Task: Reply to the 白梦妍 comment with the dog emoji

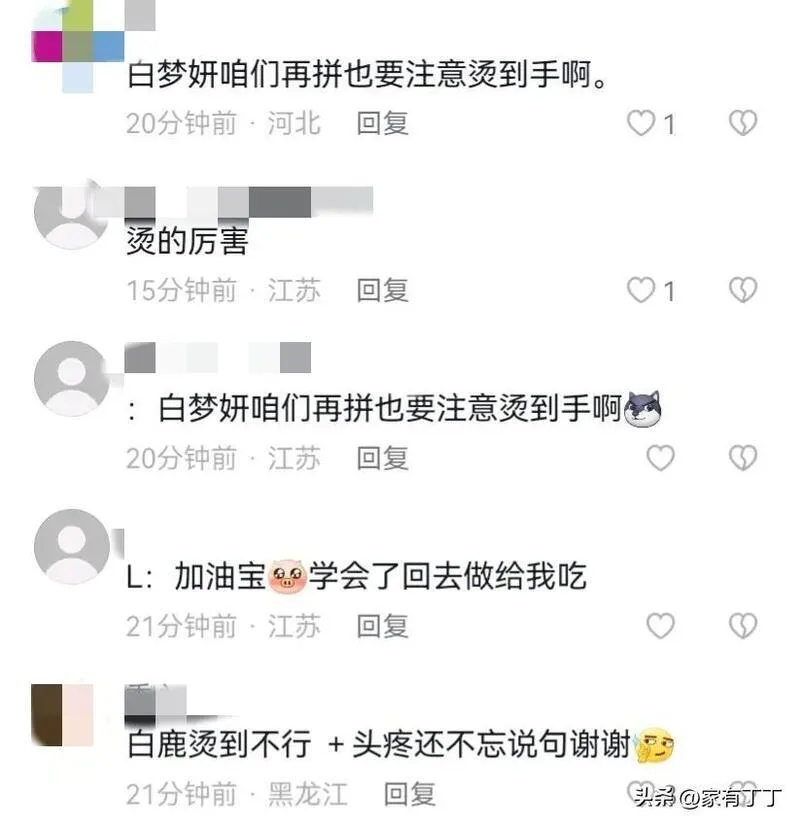Action: pos(383,459)
